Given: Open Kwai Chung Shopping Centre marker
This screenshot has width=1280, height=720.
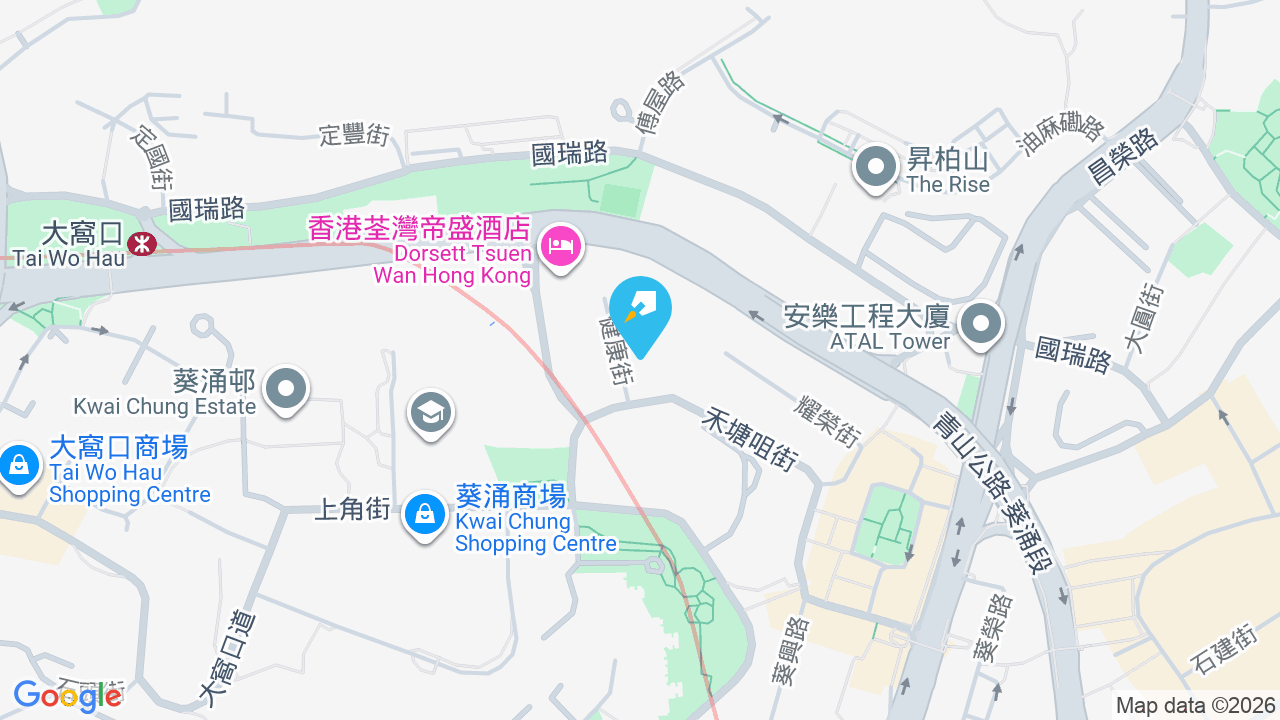Looking at the screenshot, I should [x=425, y=517].
